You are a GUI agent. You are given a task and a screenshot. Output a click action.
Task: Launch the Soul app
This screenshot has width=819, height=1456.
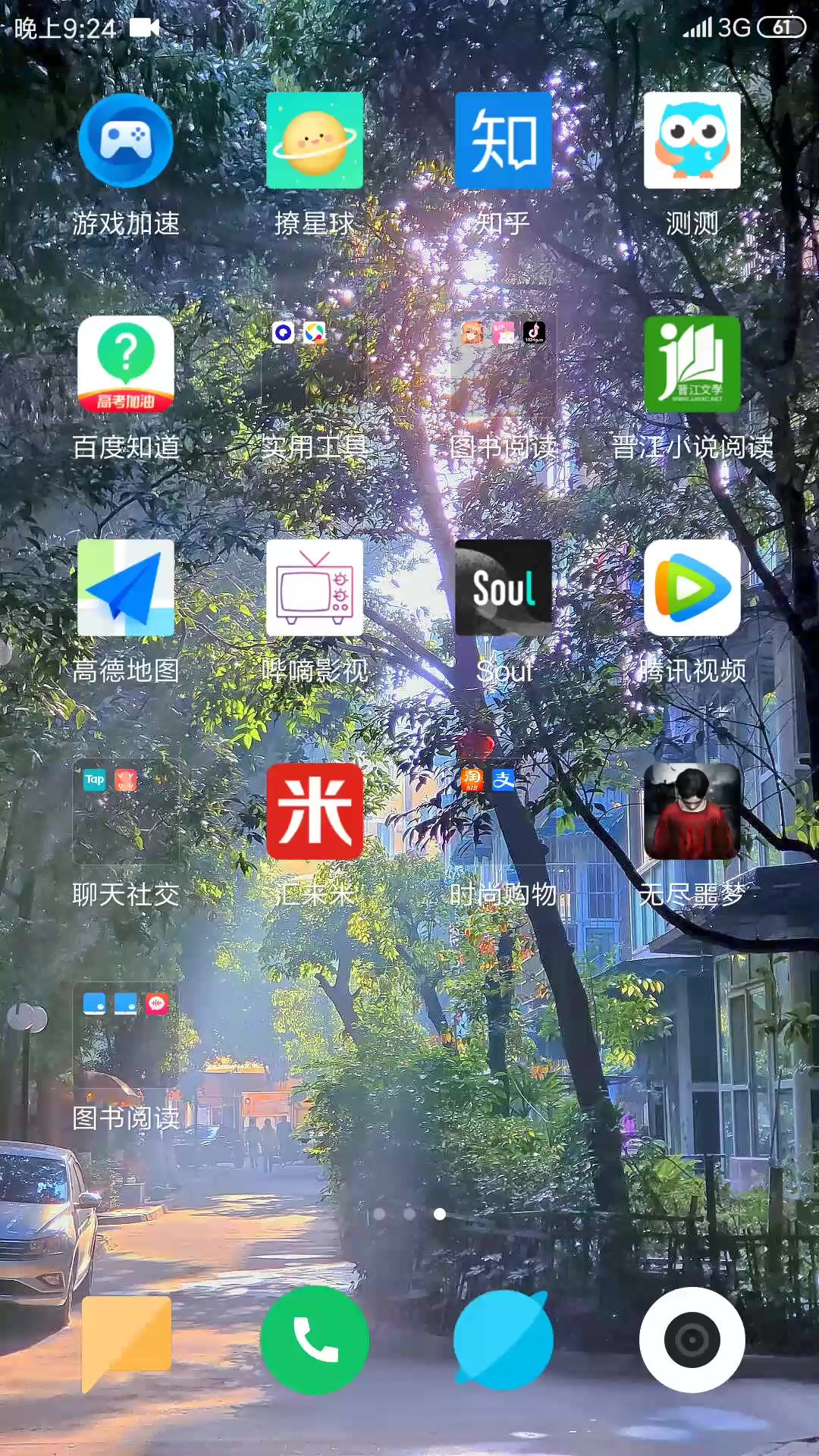504,588
